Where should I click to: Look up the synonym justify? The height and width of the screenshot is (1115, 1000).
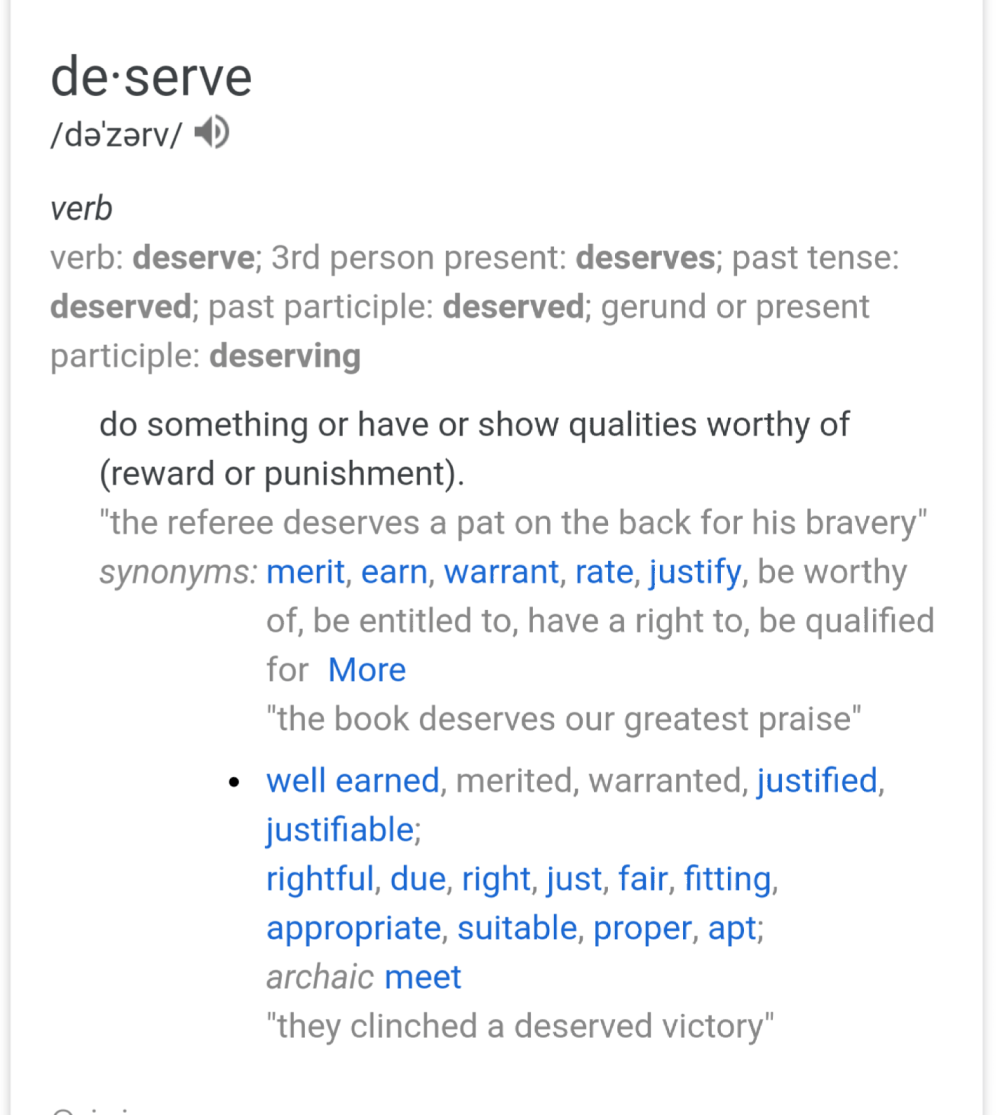[x=695, y=573]
